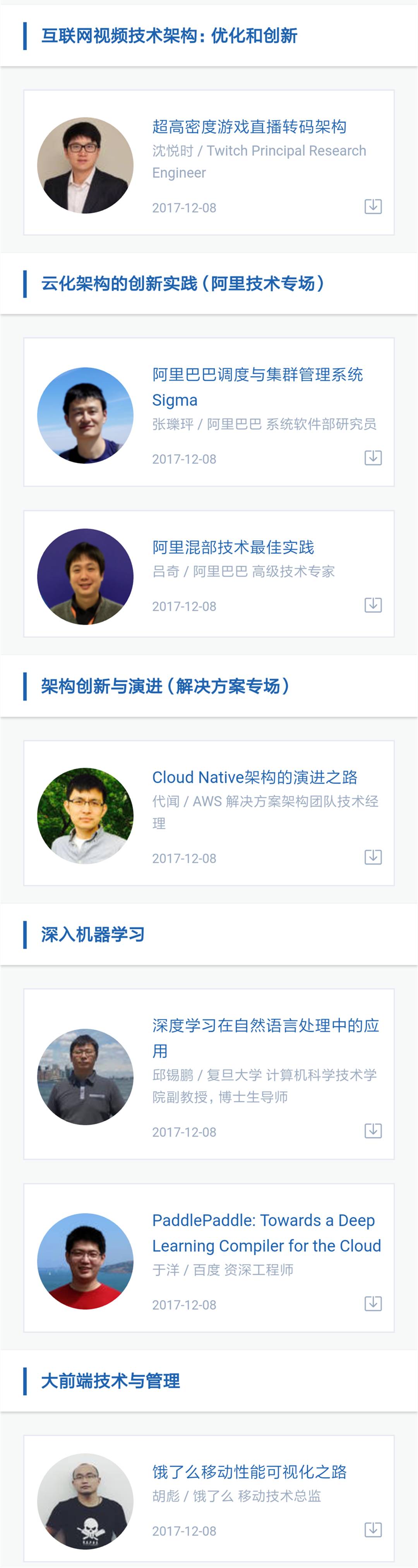Screen dimensions: 418x1568
Task: Download slides for 超高密度游戏直播转码架构
Action: 373,206
